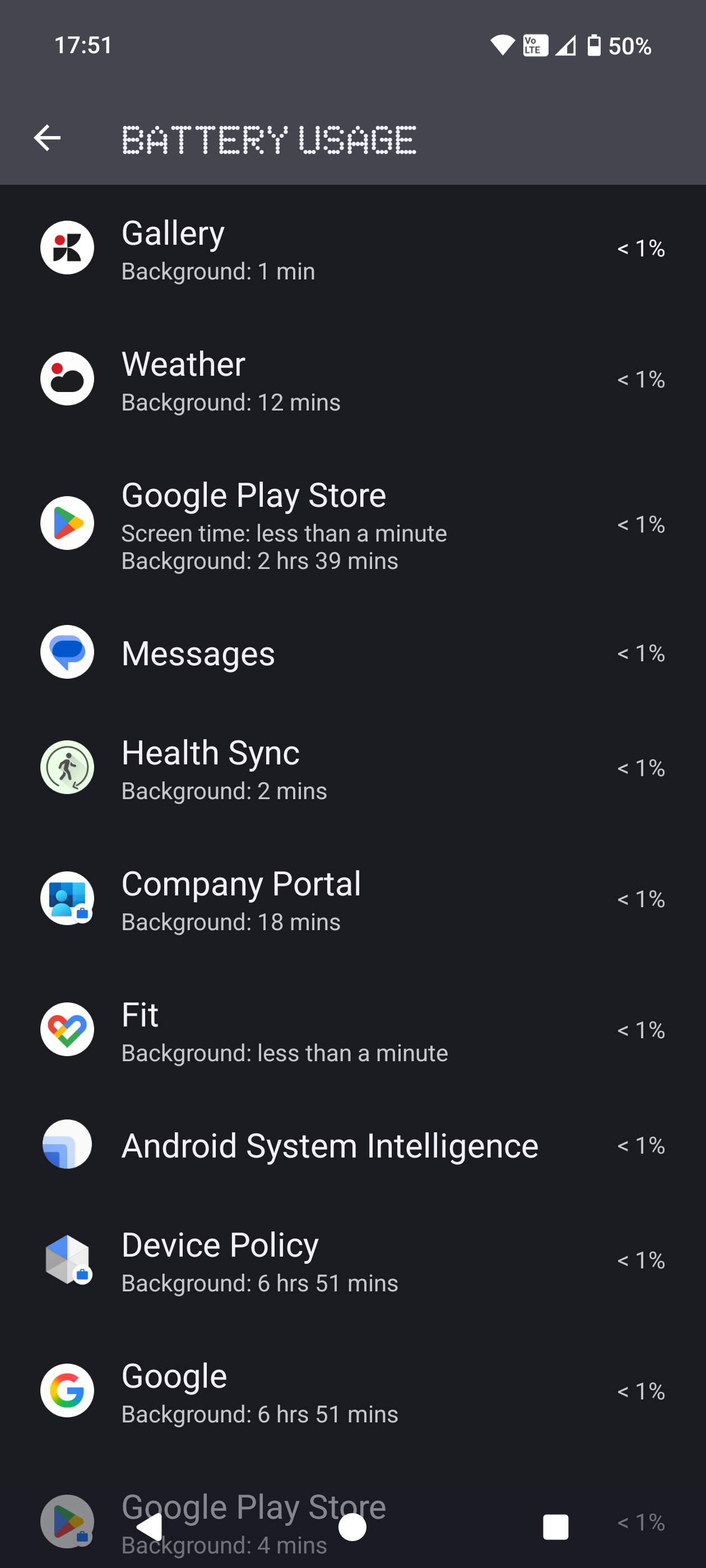Open Company Portal battery details

coord(352,899)
